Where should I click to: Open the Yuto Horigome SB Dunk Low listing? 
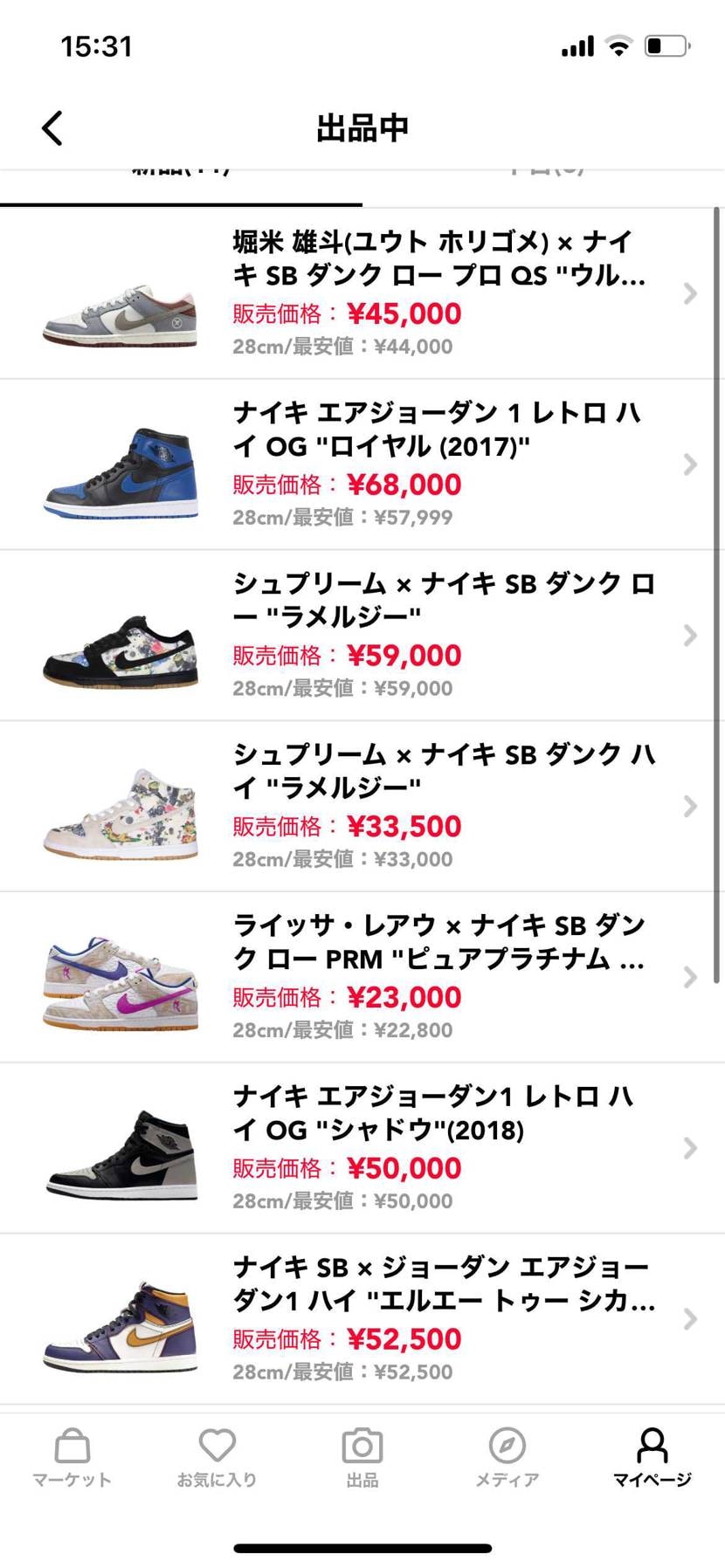point(362,293)
